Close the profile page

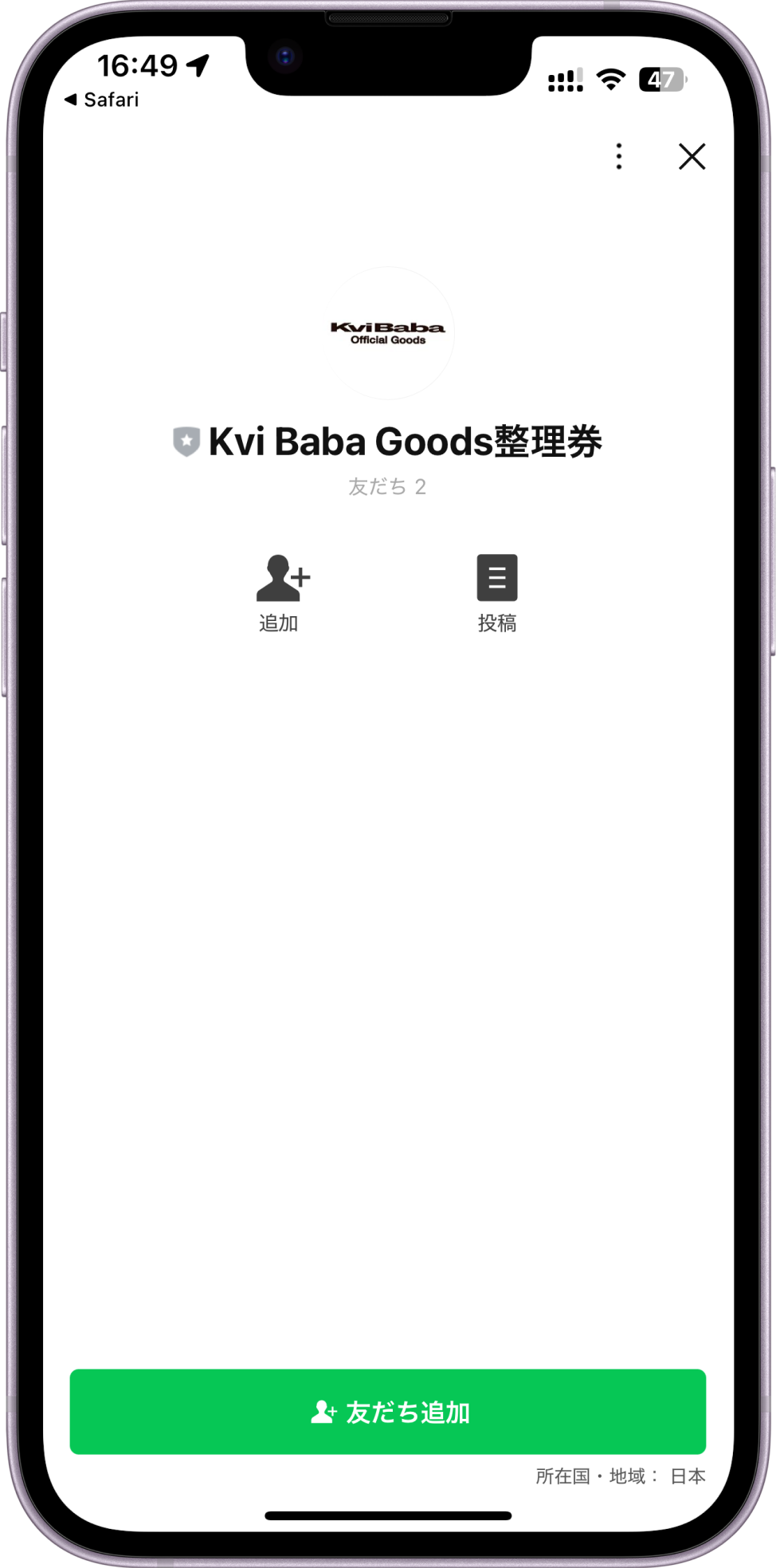tap(692, 156)
